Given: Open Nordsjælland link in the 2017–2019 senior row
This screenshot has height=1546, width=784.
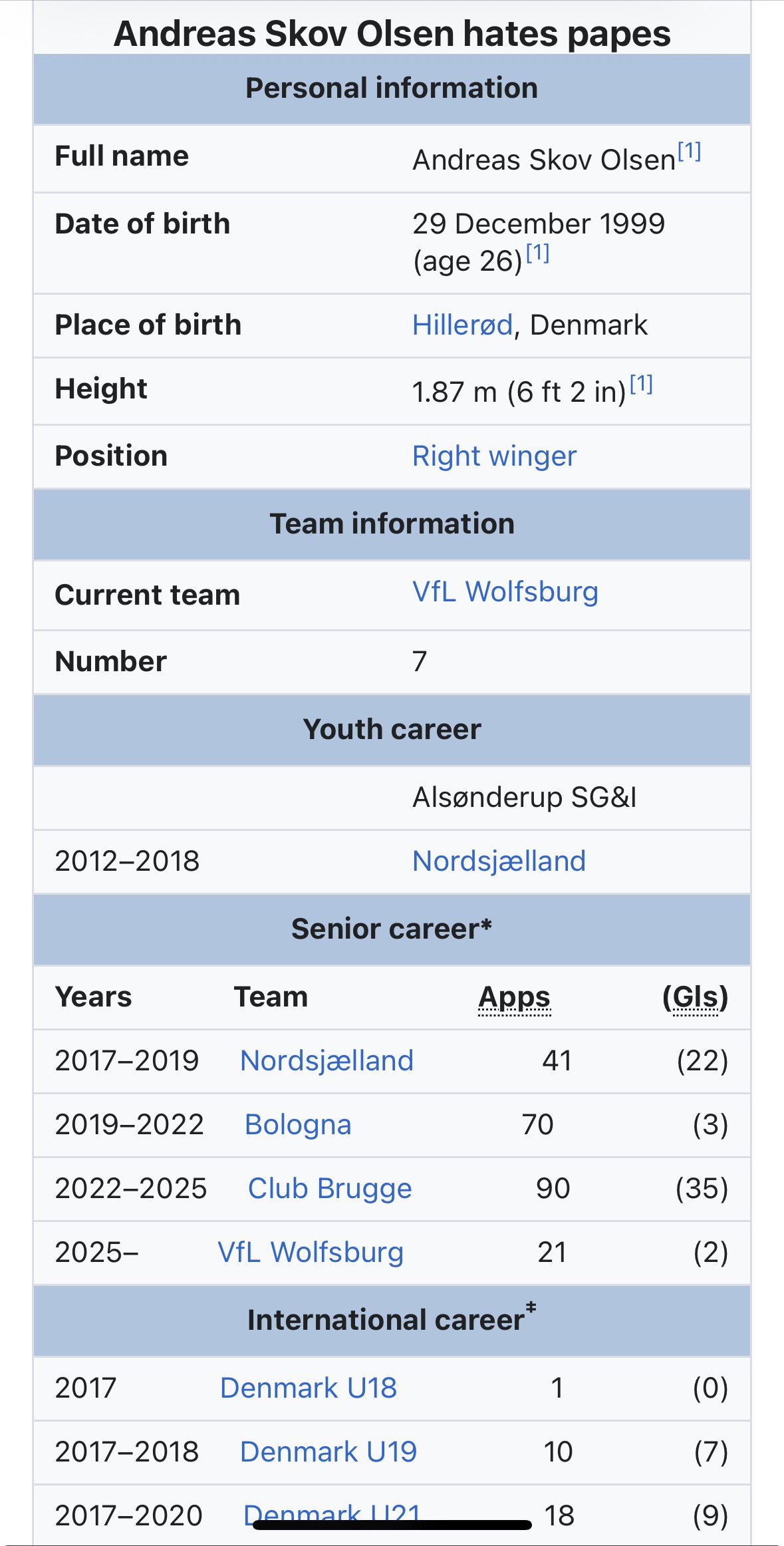Looking at the screenshot, I should tap(327, 1061).
